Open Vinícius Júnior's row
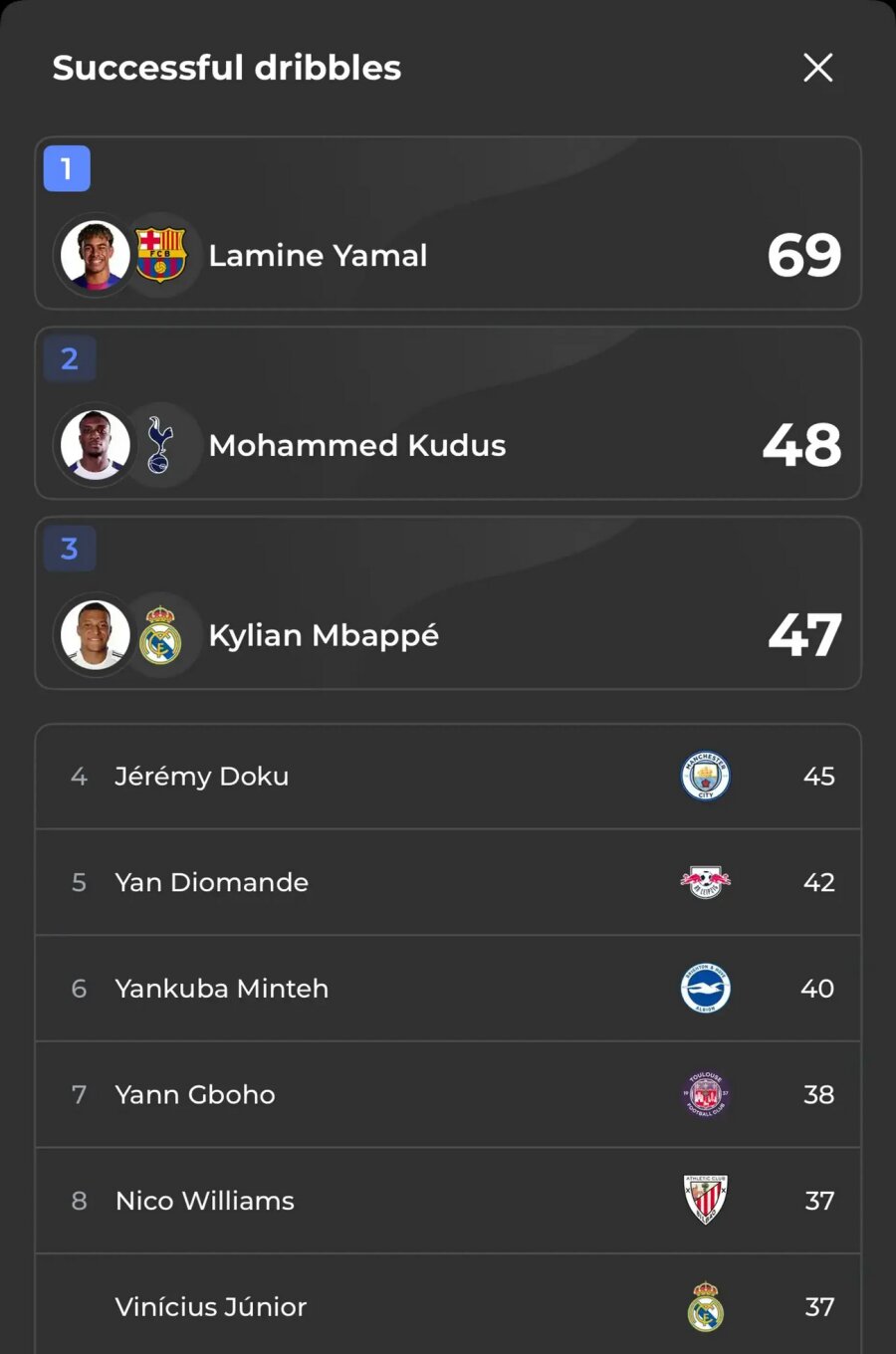The image size is (896, 1354). pyautogui.click(x=447, y=1306)
